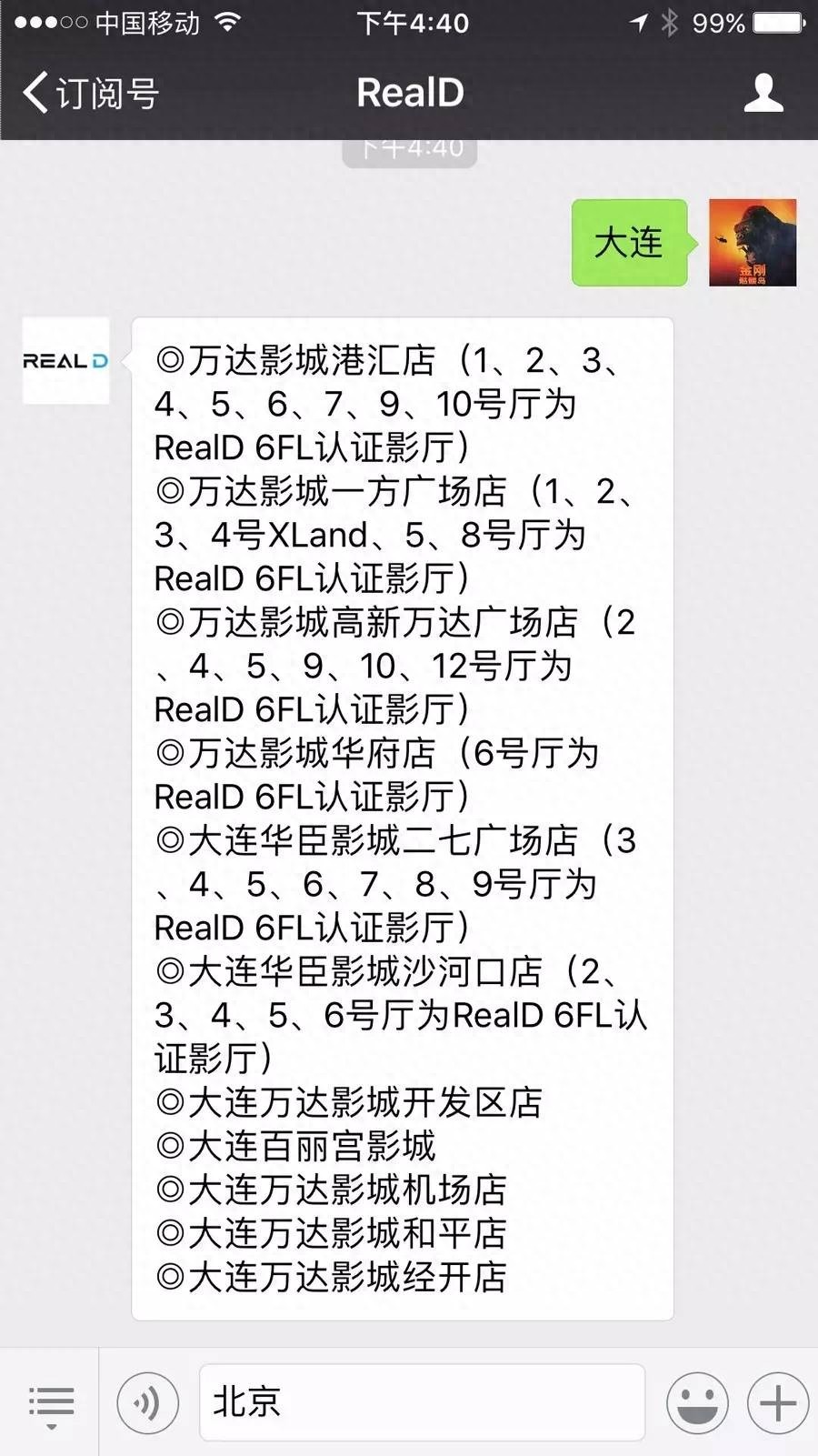Open the plus attachments menu
818x1456 pixels.
tap(777, 1402)
